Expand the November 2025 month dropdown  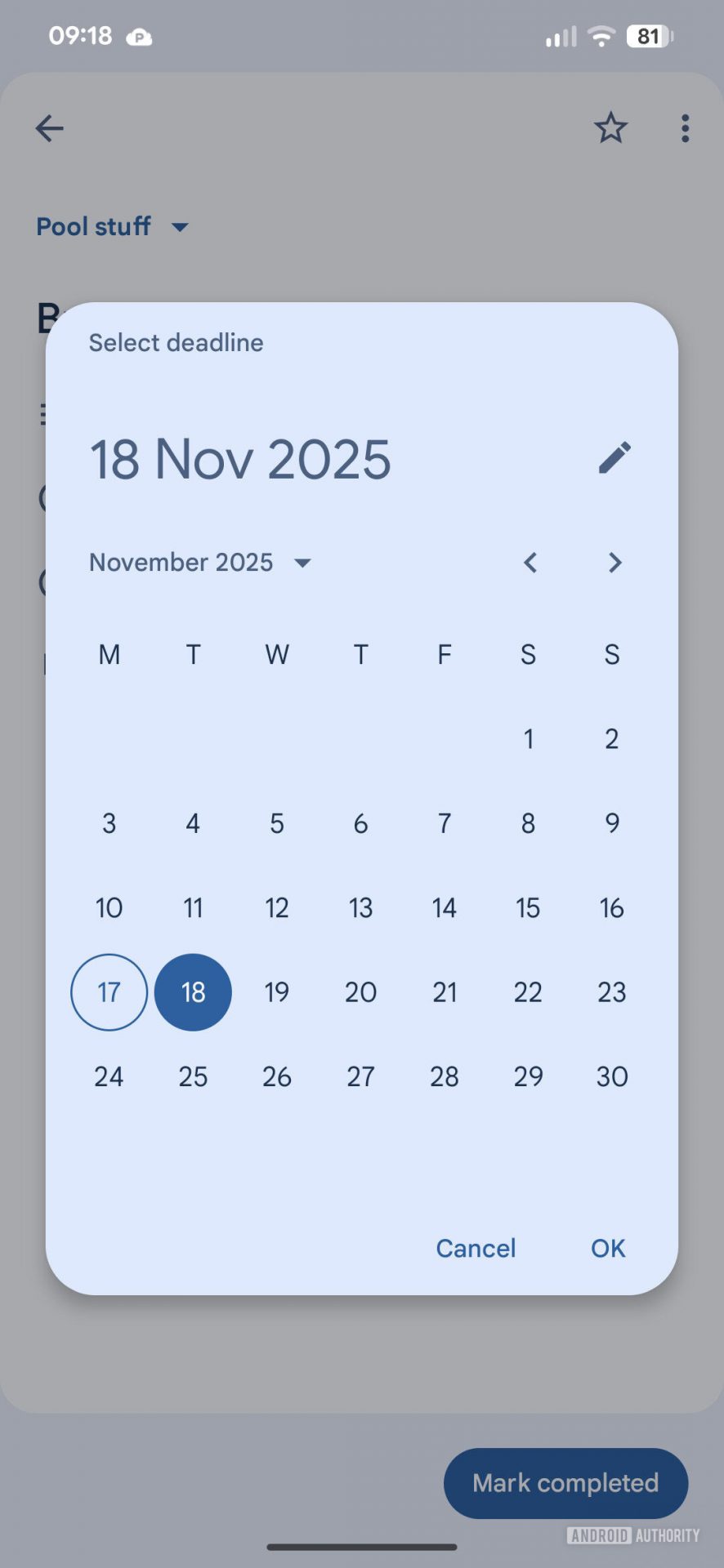tap(200, 563)
